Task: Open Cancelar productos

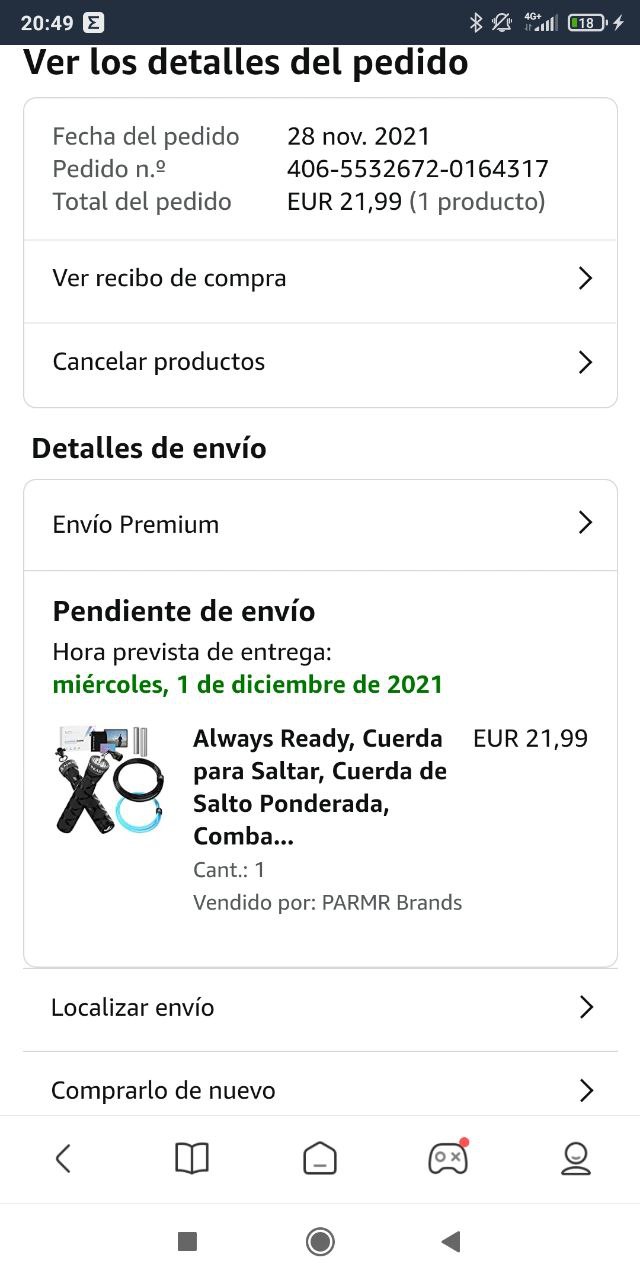Action: tap(320, 362)
